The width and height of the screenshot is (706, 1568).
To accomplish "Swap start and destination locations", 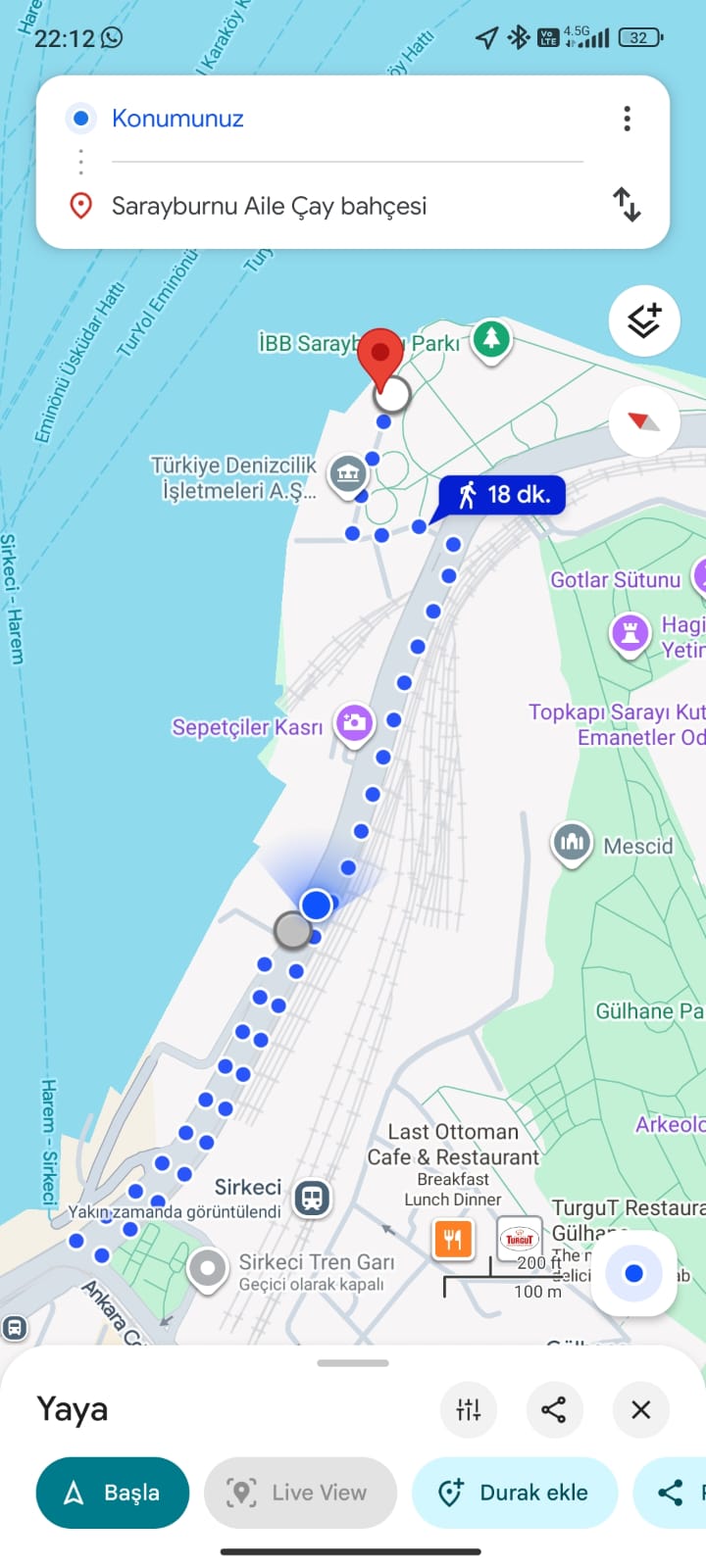I will tap(627, 205).
